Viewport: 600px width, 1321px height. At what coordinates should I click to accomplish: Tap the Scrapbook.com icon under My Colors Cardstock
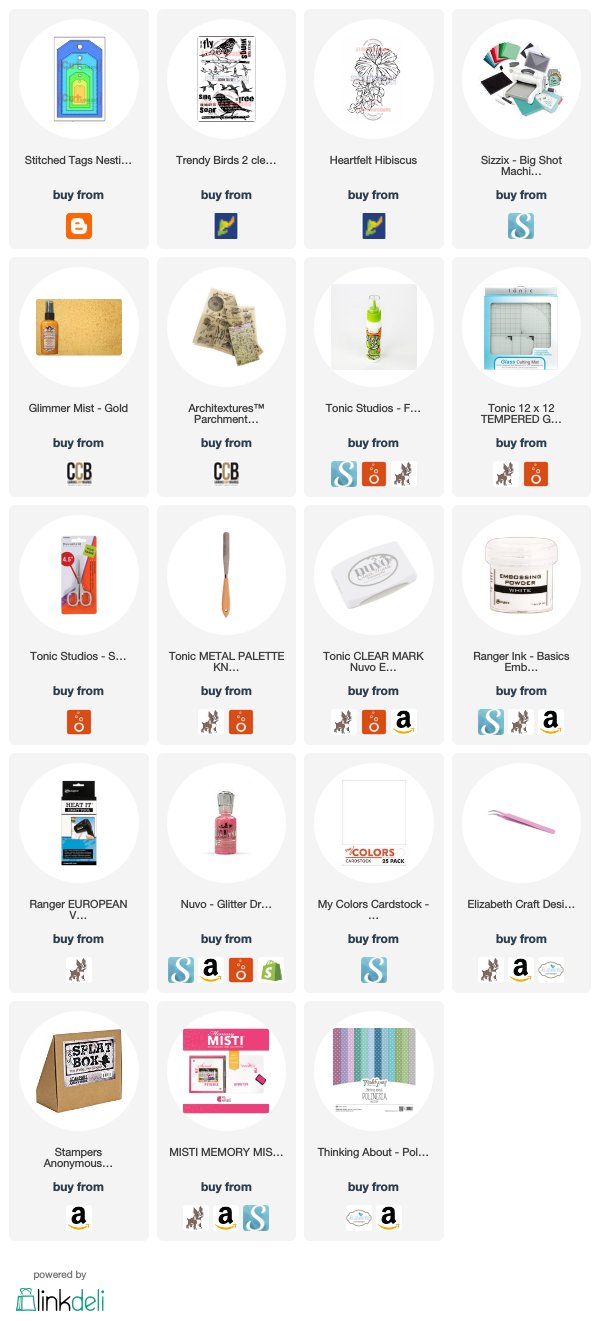pyautogui.click(x=373, y=970)
